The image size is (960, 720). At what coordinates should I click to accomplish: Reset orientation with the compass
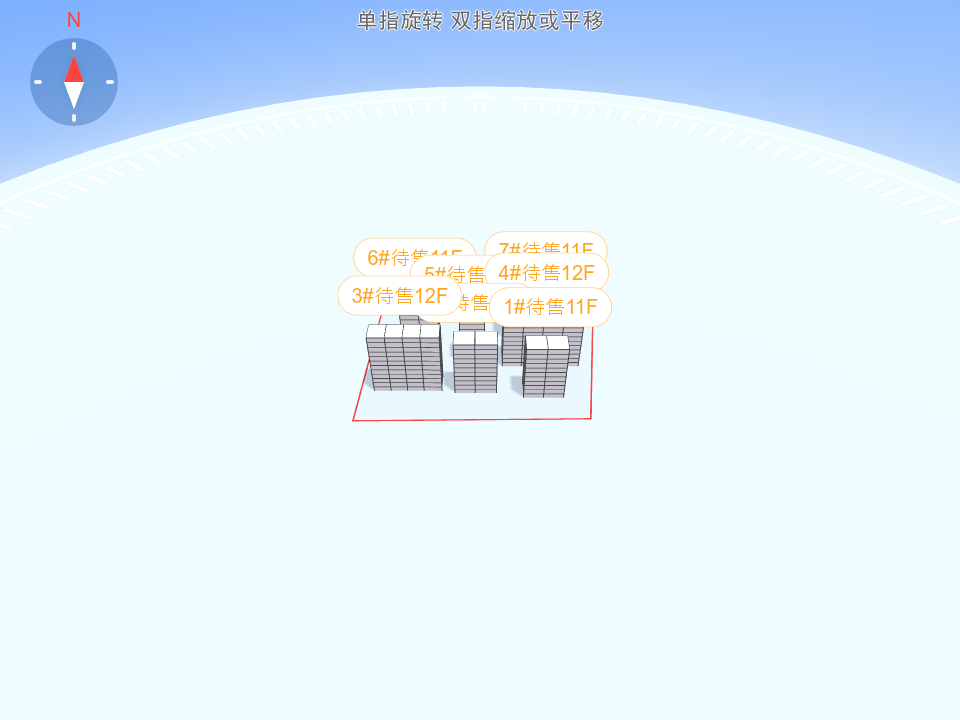74,82
